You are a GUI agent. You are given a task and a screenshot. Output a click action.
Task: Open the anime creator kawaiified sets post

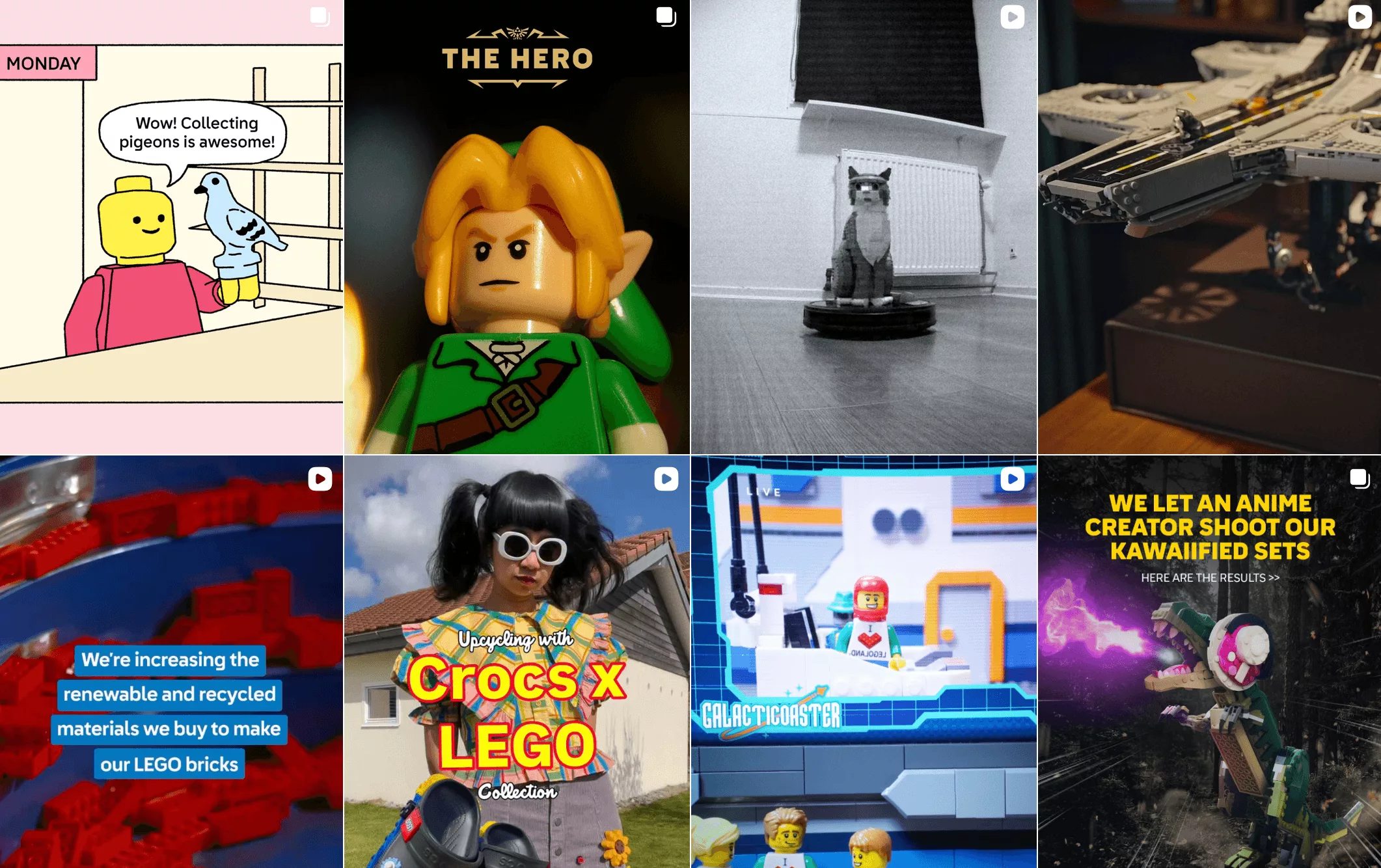pyautogui.click(x=1209, y=661)
